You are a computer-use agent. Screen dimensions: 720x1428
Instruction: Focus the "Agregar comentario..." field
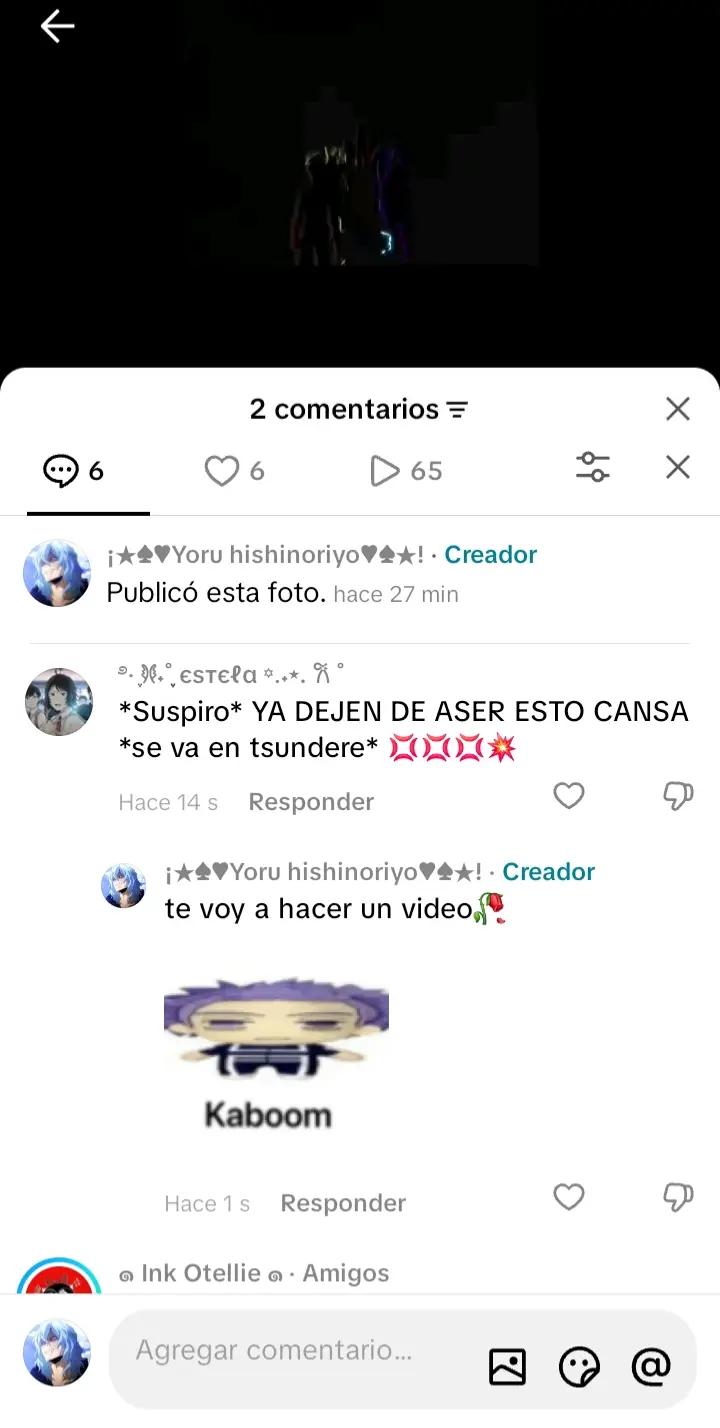coord(300,1351)
